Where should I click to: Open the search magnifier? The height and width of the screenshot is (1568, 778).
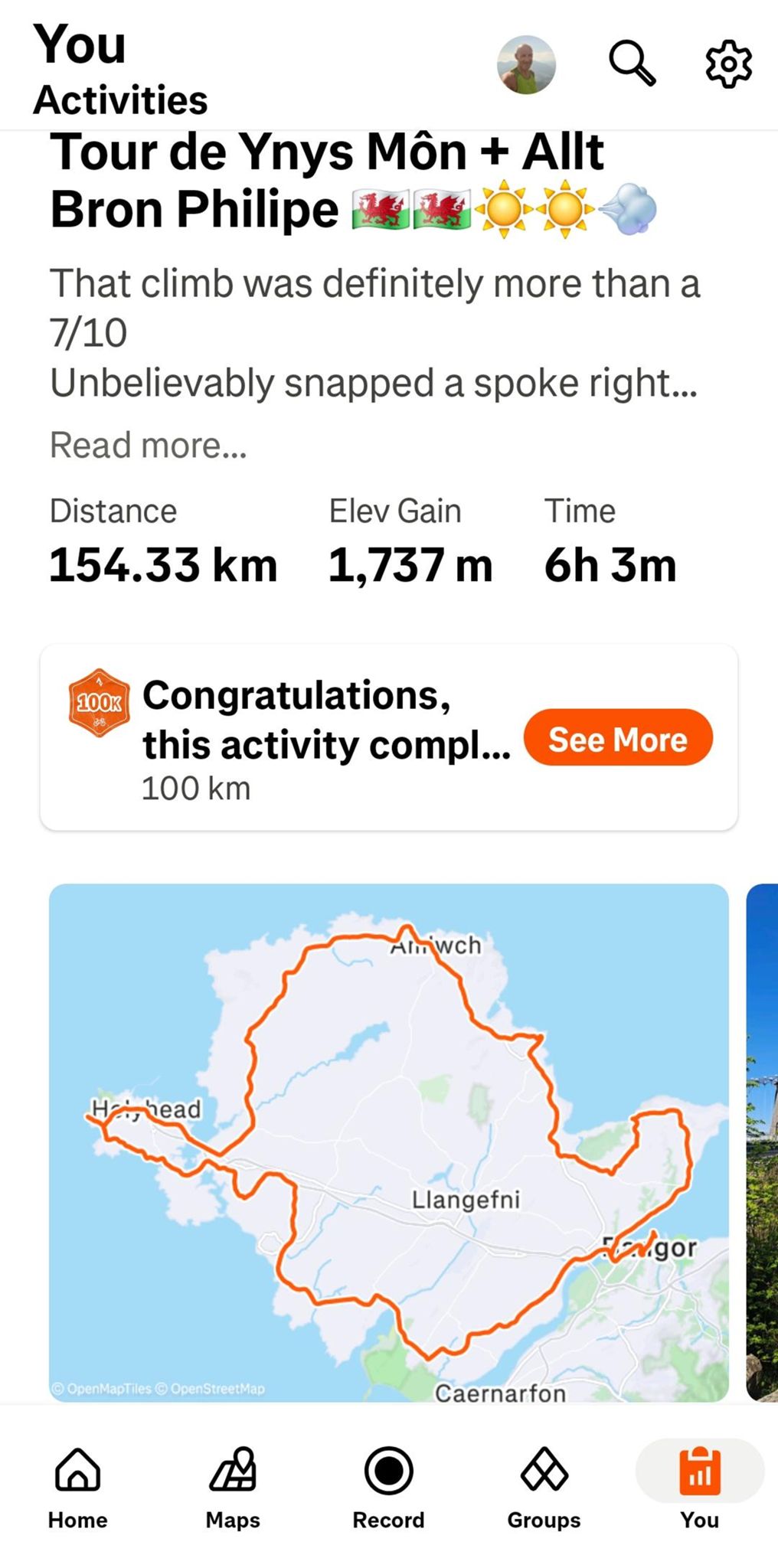[x=632, y=64]
